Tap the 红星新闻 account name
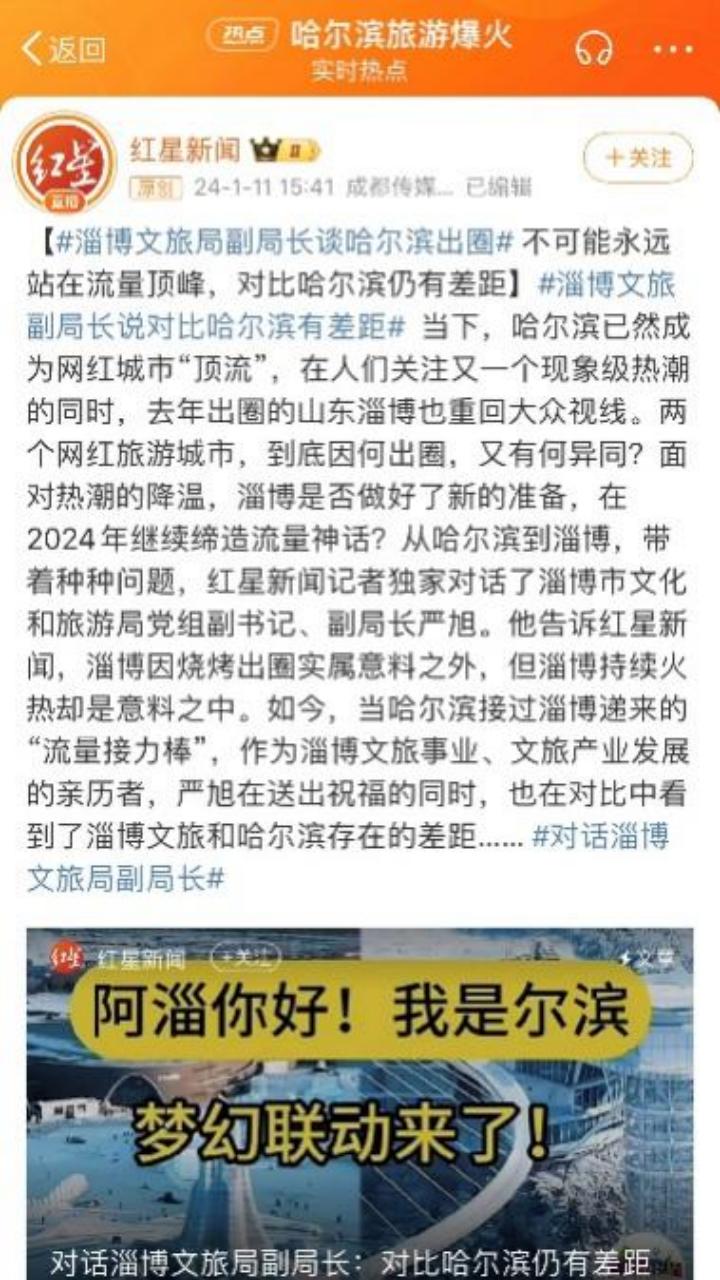Viewport: 720px width, 1280px height. coord(186,149)
